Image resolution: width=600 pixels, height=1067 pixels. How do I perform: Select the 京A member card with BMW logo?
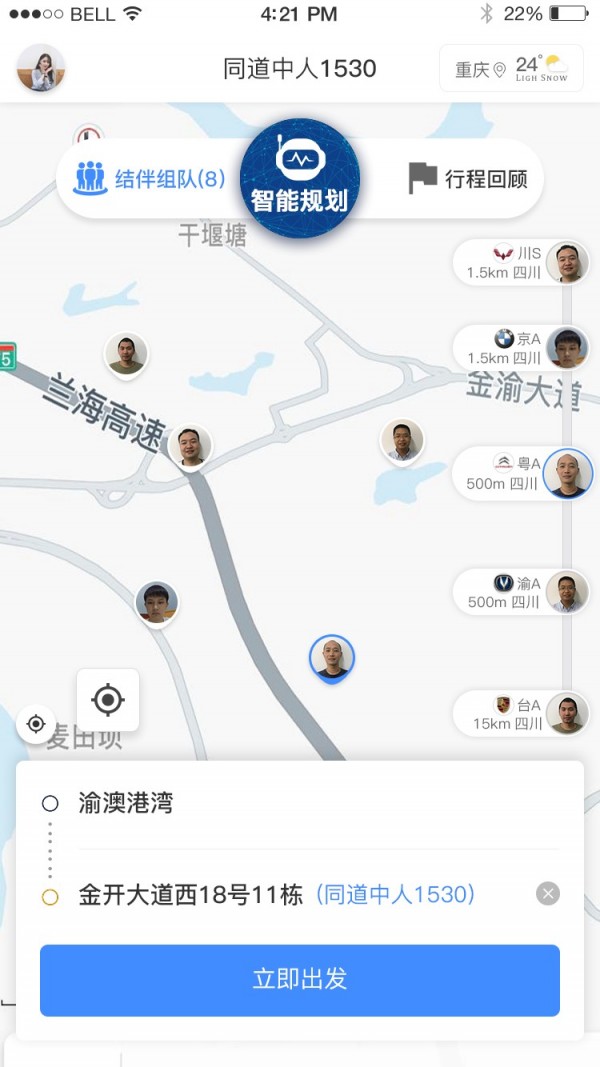click(x=520, y=348)
